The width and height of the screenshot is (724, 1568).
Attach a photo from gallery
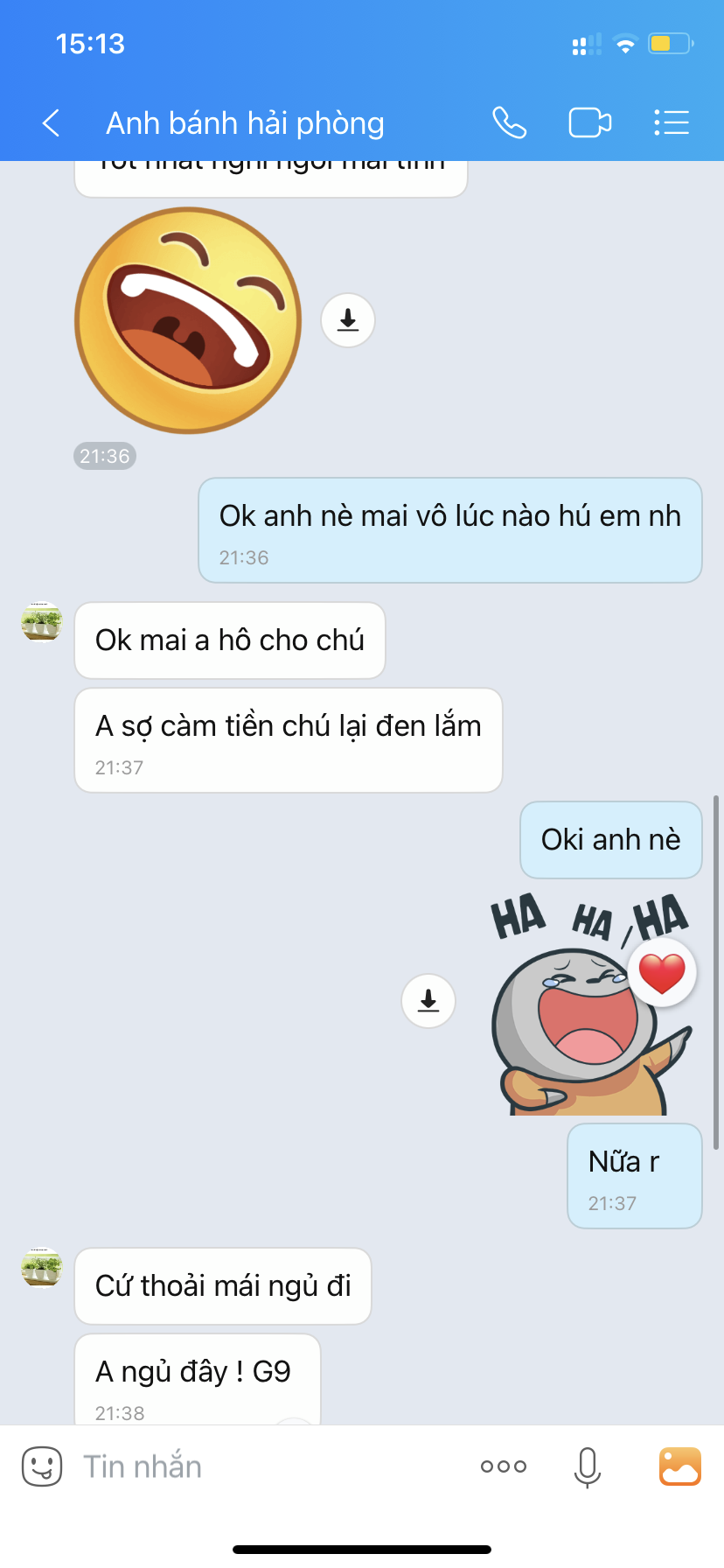click(679, 1466)
